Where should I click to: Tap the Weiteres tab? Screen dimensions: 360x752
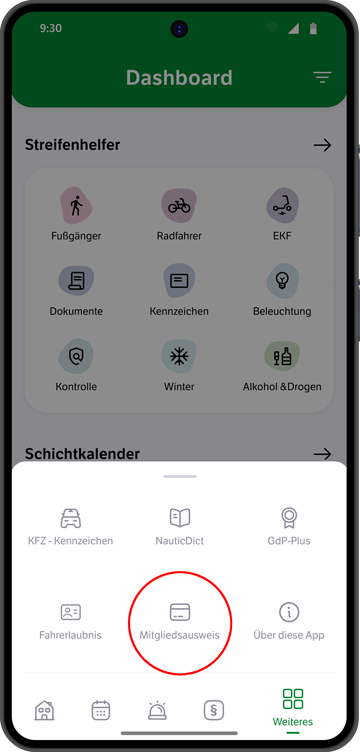(292, 707)
